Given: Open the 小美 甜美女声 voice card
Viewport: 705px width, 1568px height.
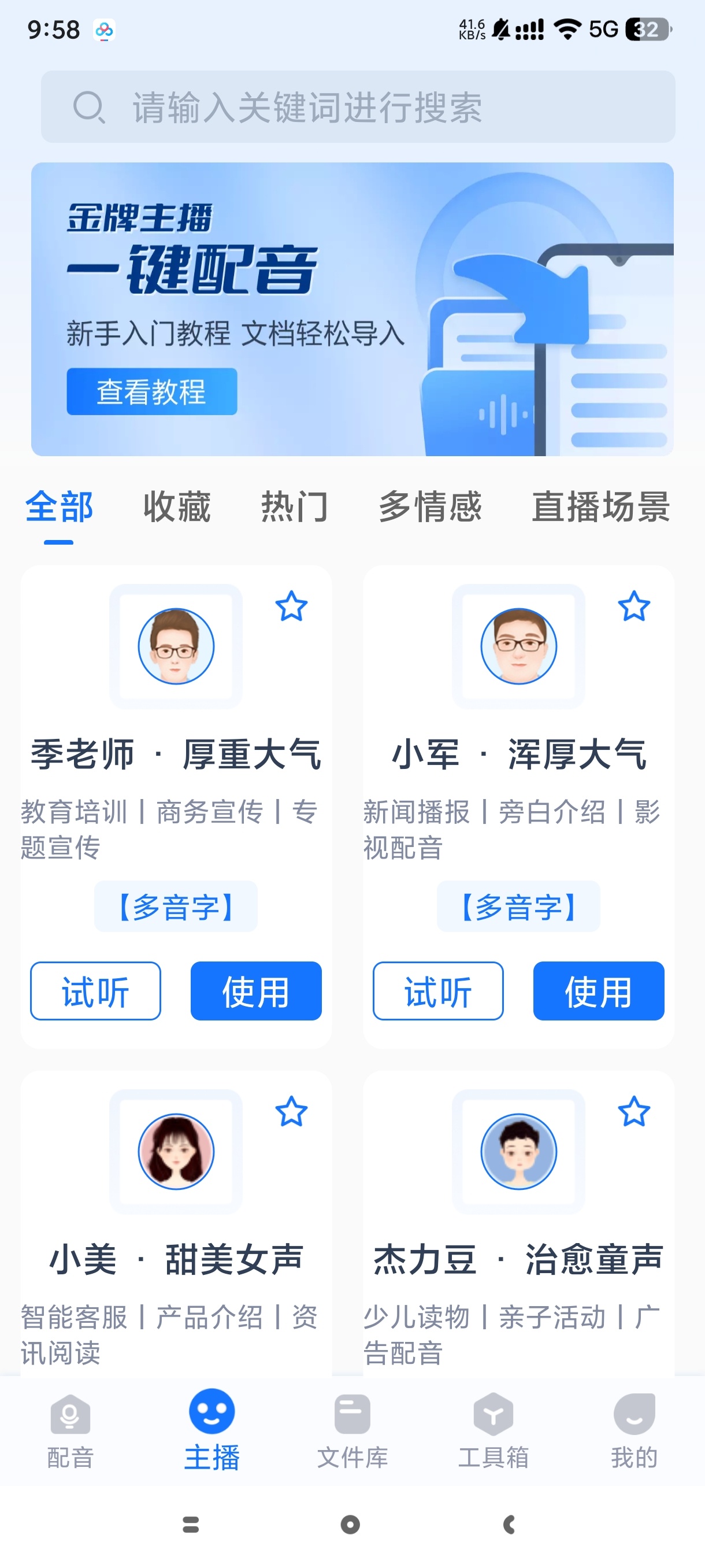Looking at the screenshot, I should tap(176, 1259).
